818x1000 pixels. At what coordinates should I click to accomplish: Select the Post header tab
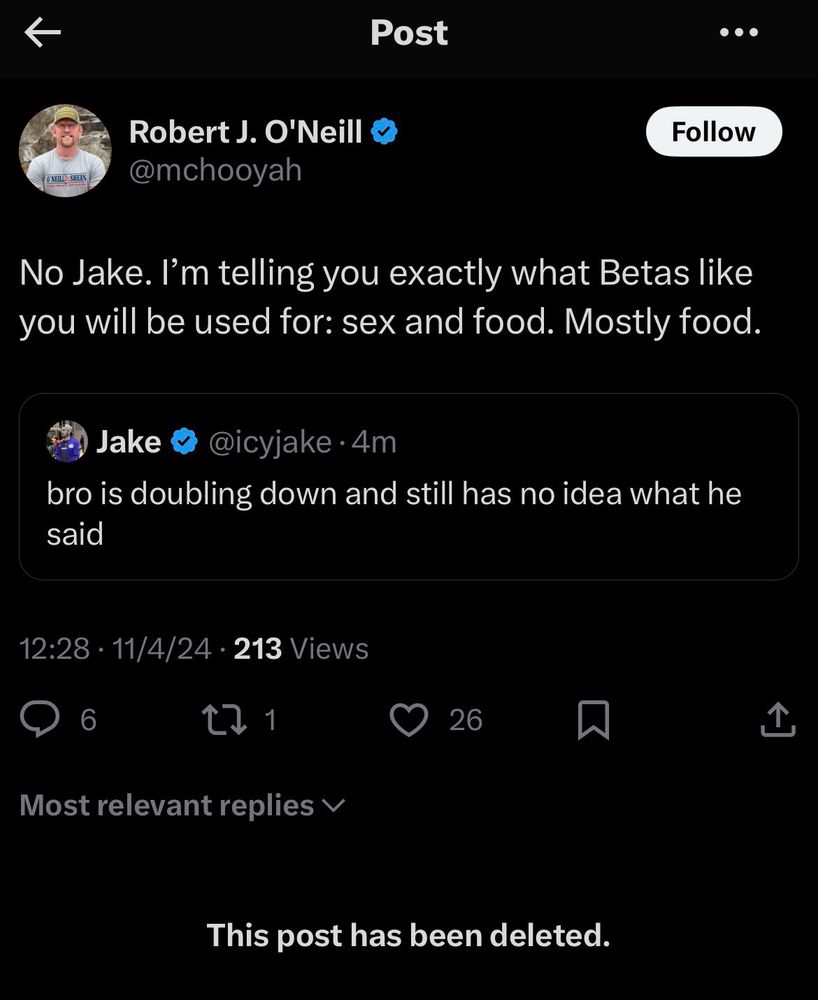point(409,31)
